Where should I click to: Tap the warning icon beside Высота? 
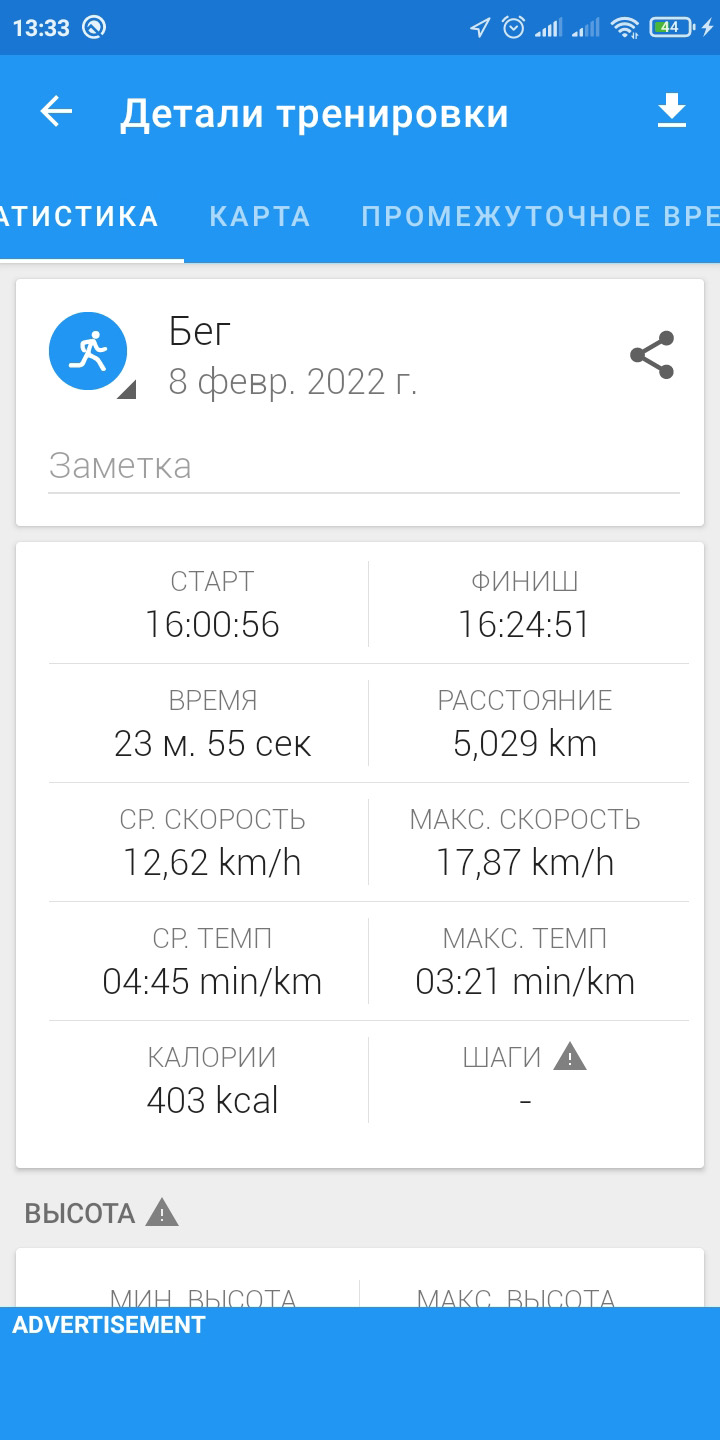click(x=162, y=1213)
